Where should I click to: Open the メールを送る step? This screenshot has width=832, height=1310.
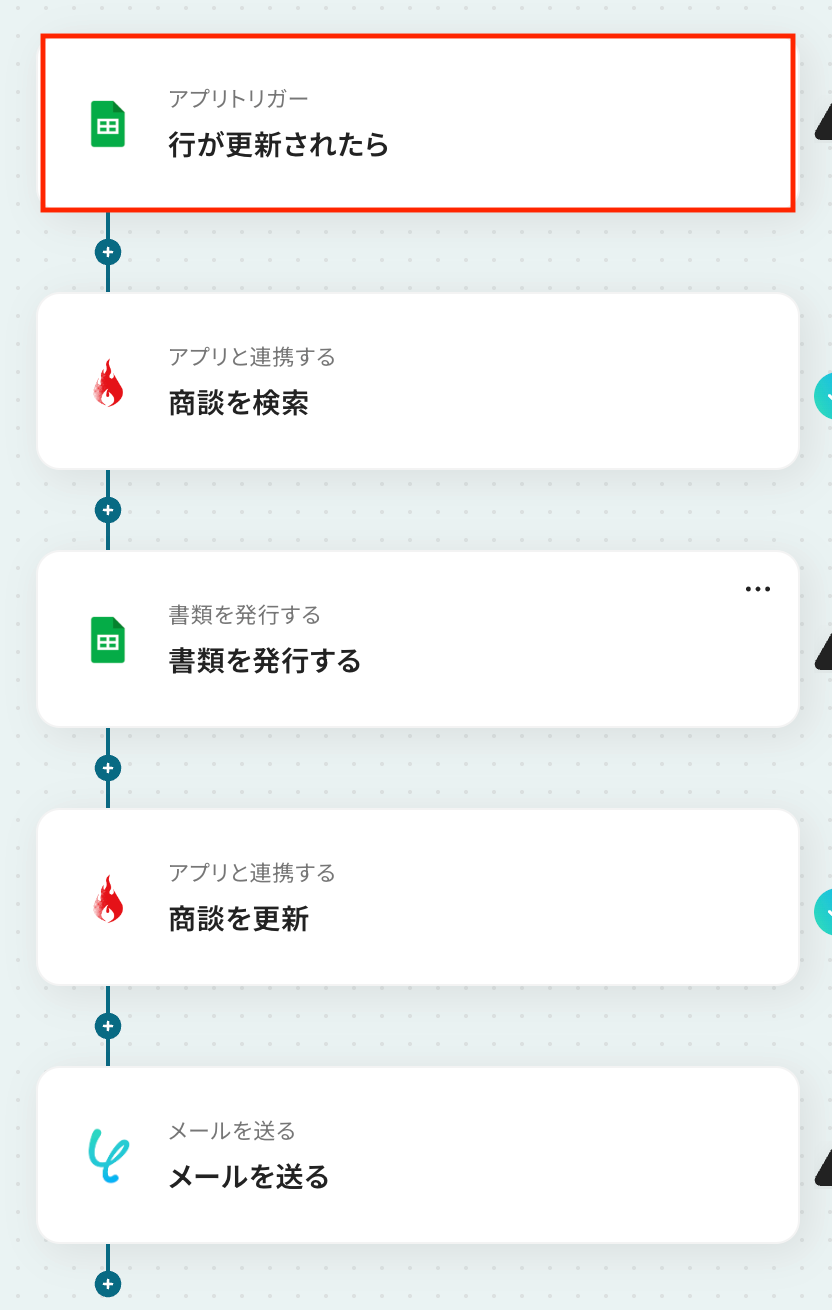[x=417, y=1155]
